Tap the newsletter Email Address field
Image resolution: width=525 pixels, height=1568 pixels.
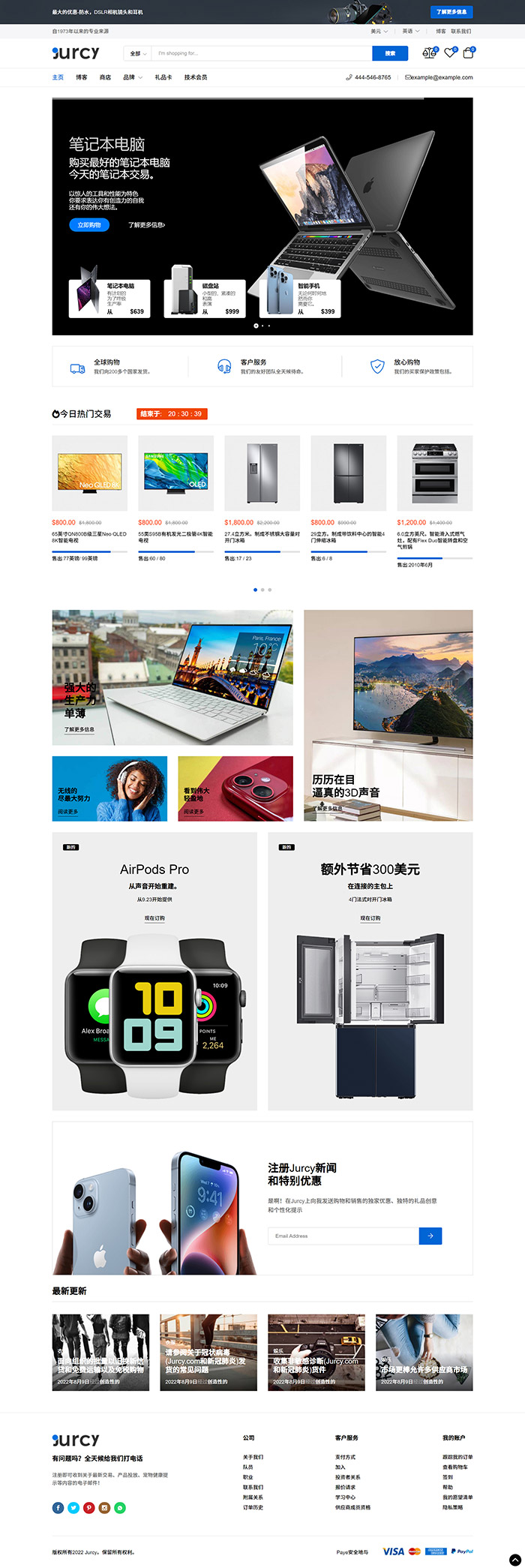pos(343,1236)
